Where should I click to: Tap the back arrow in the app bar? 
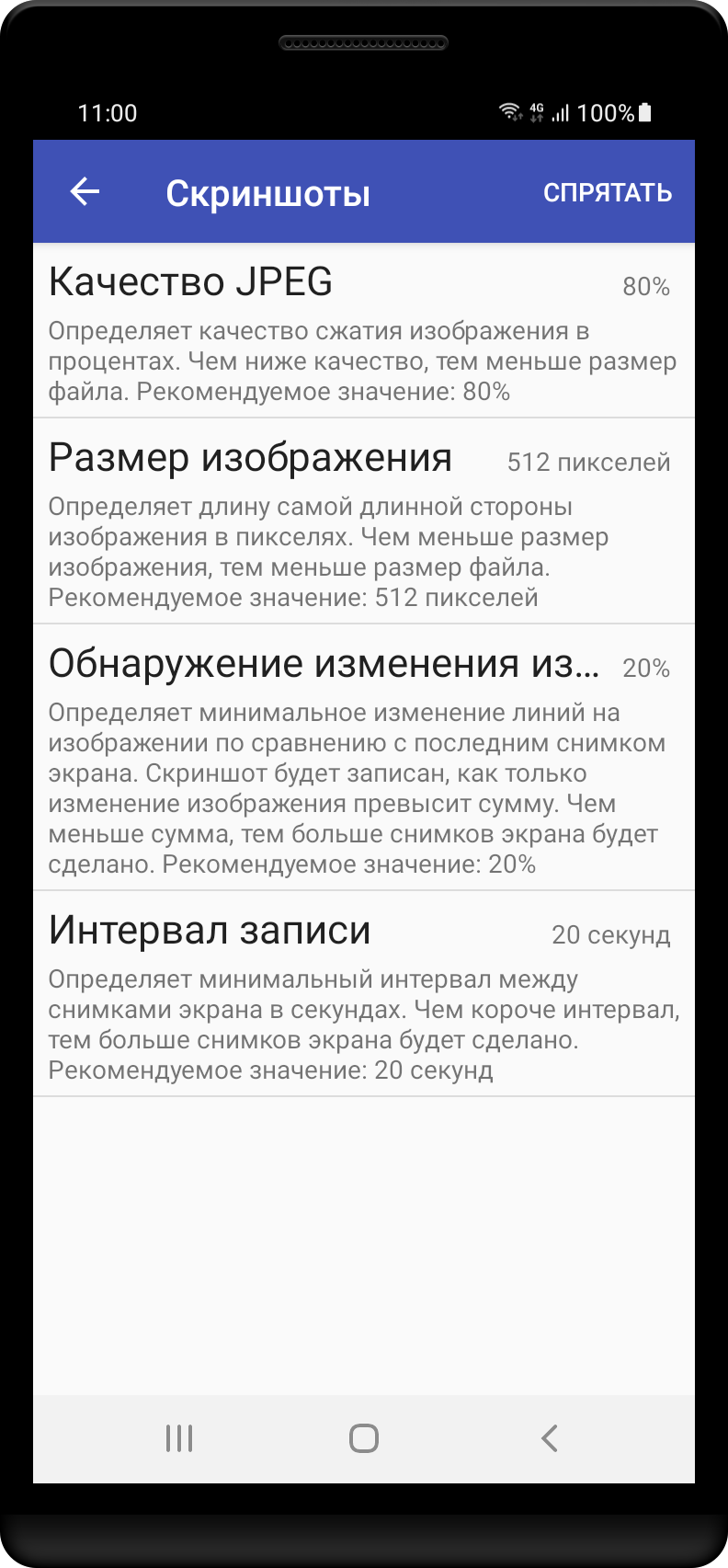pyautogui.click(x=85, y=191)
